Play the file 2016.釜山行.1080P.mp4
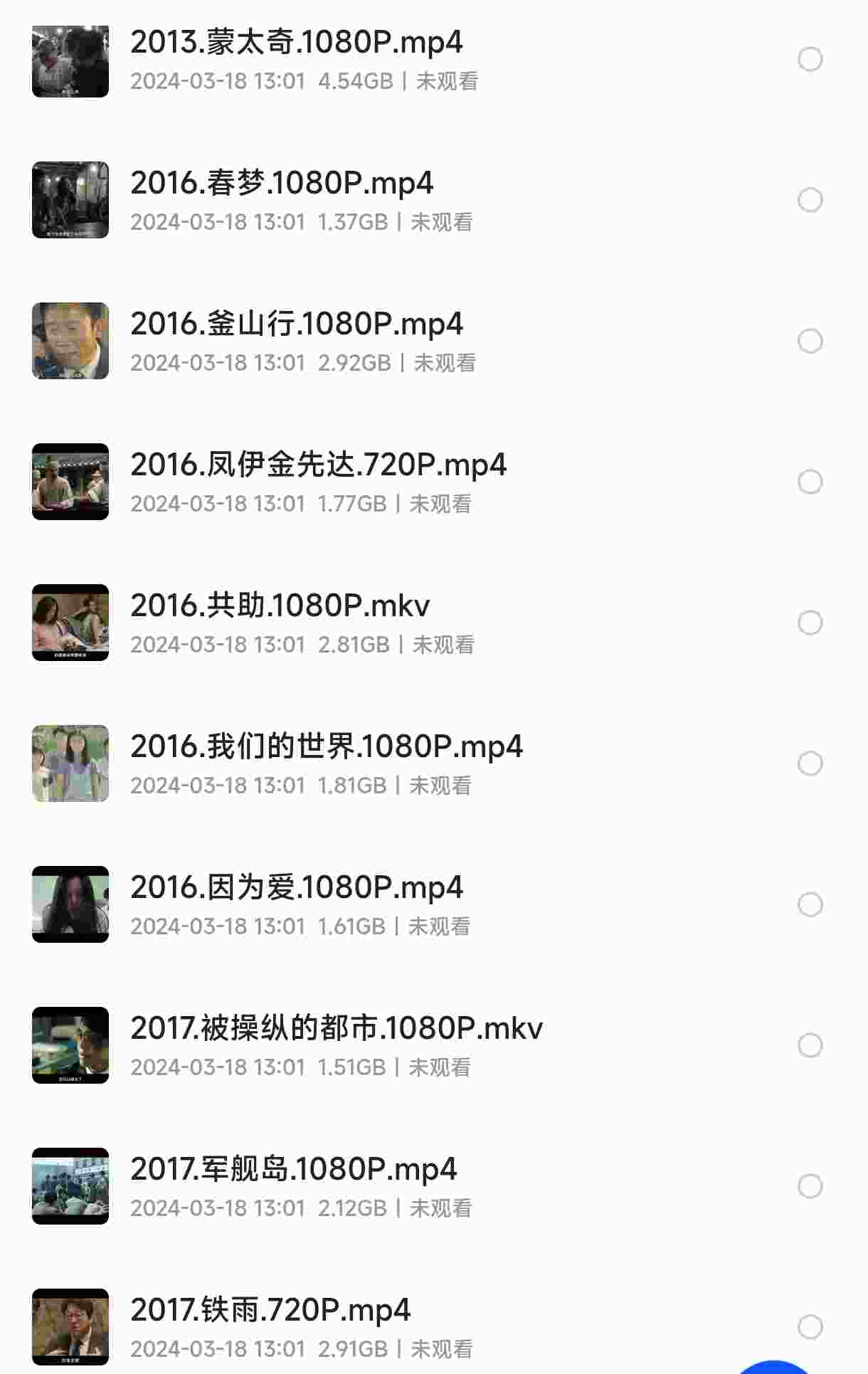This screenshot has height=1374, width=868. coord(296,324)
